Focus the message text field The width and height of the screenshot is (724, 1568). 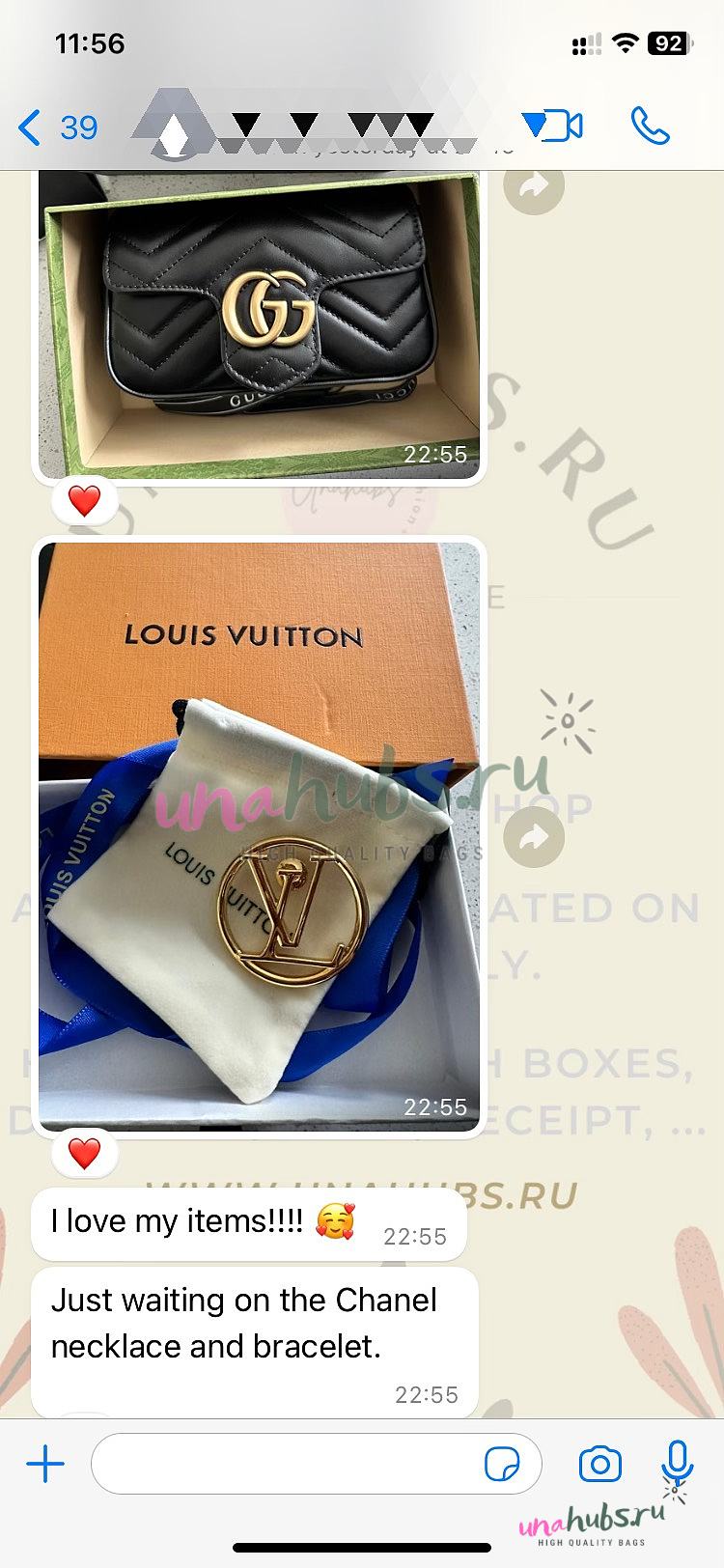[290, 1465]
